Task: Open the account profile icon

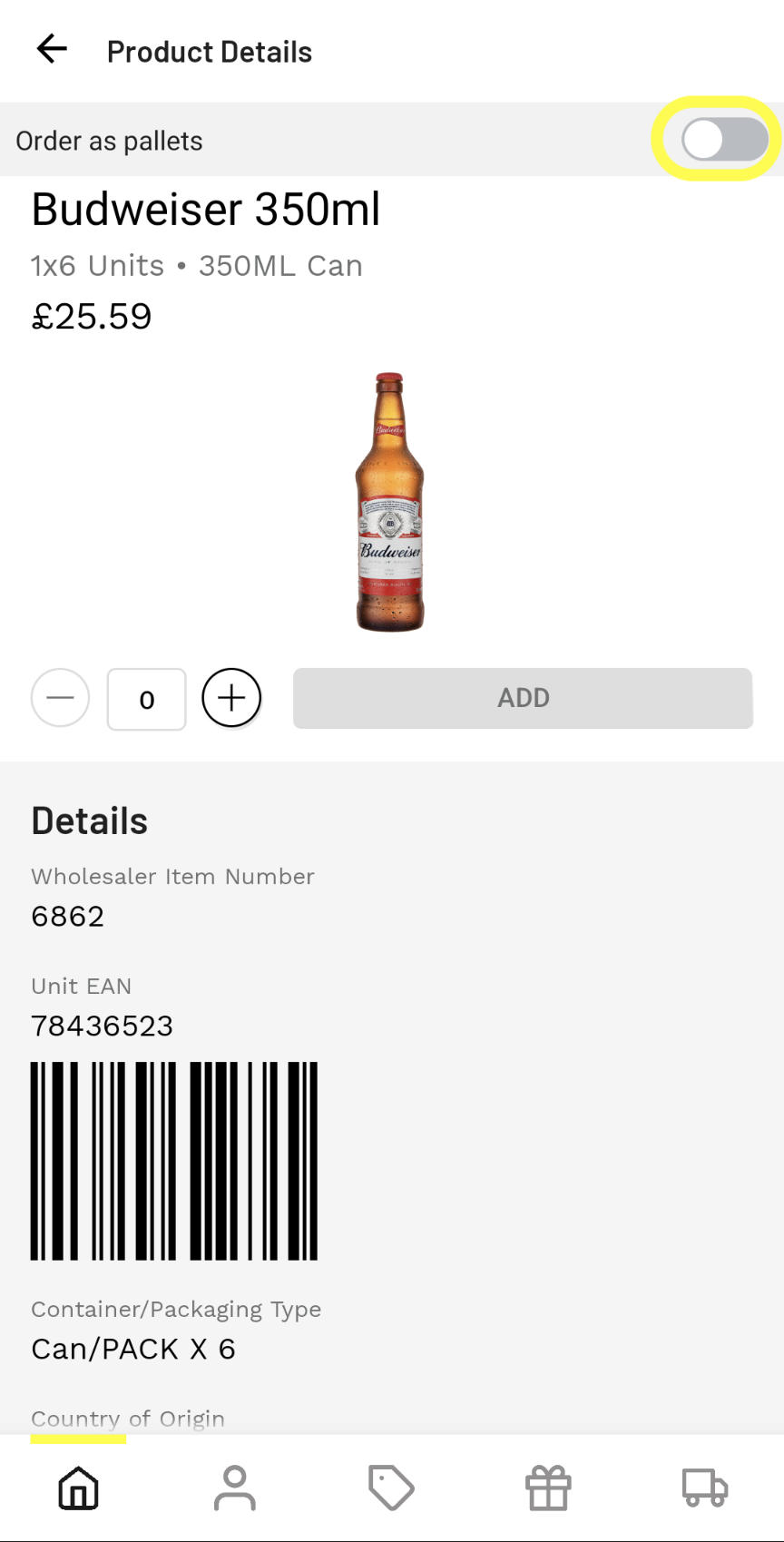Action: click(x=234, y=1487)
